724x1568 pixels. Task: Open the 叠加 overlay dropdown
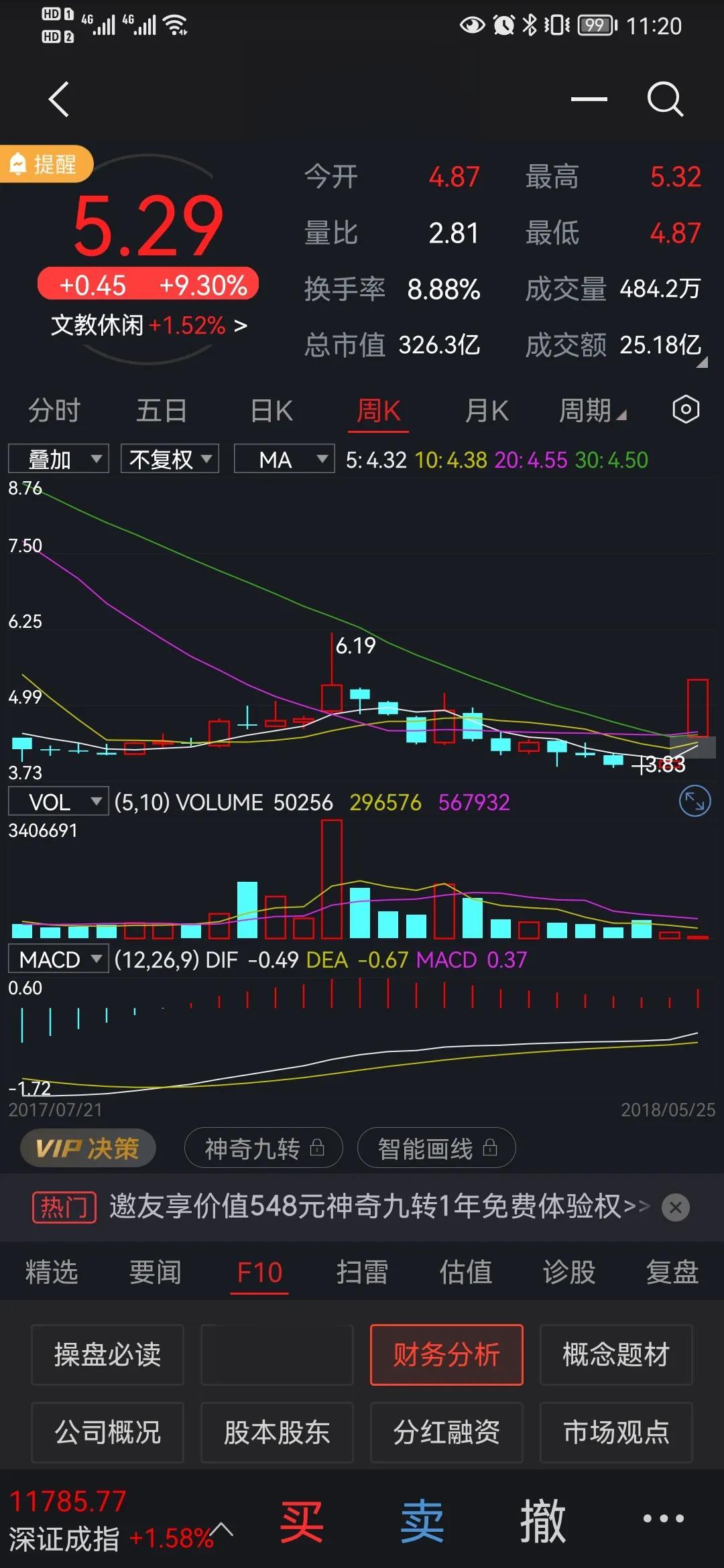click(58, 460)
